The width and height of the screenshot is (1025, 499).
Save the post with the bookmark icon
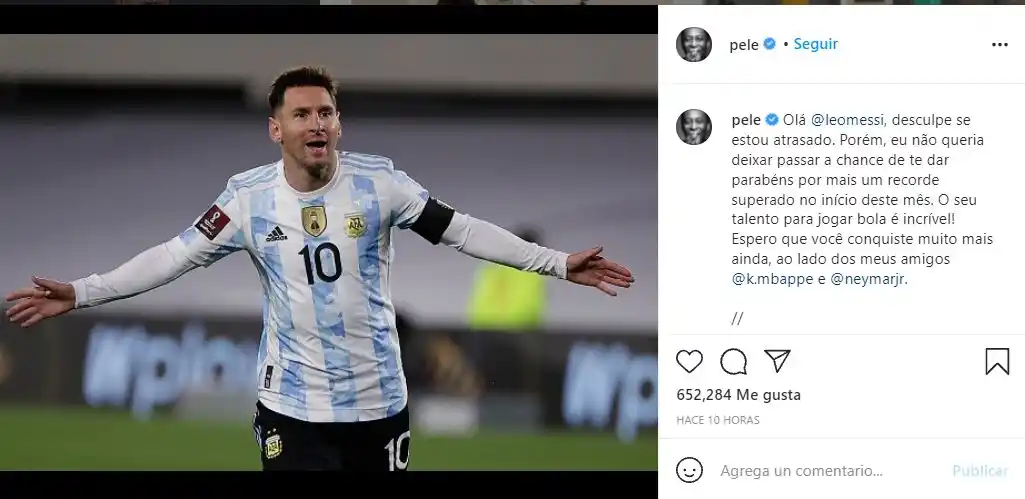pyautogui.click(x=997, y=362)
